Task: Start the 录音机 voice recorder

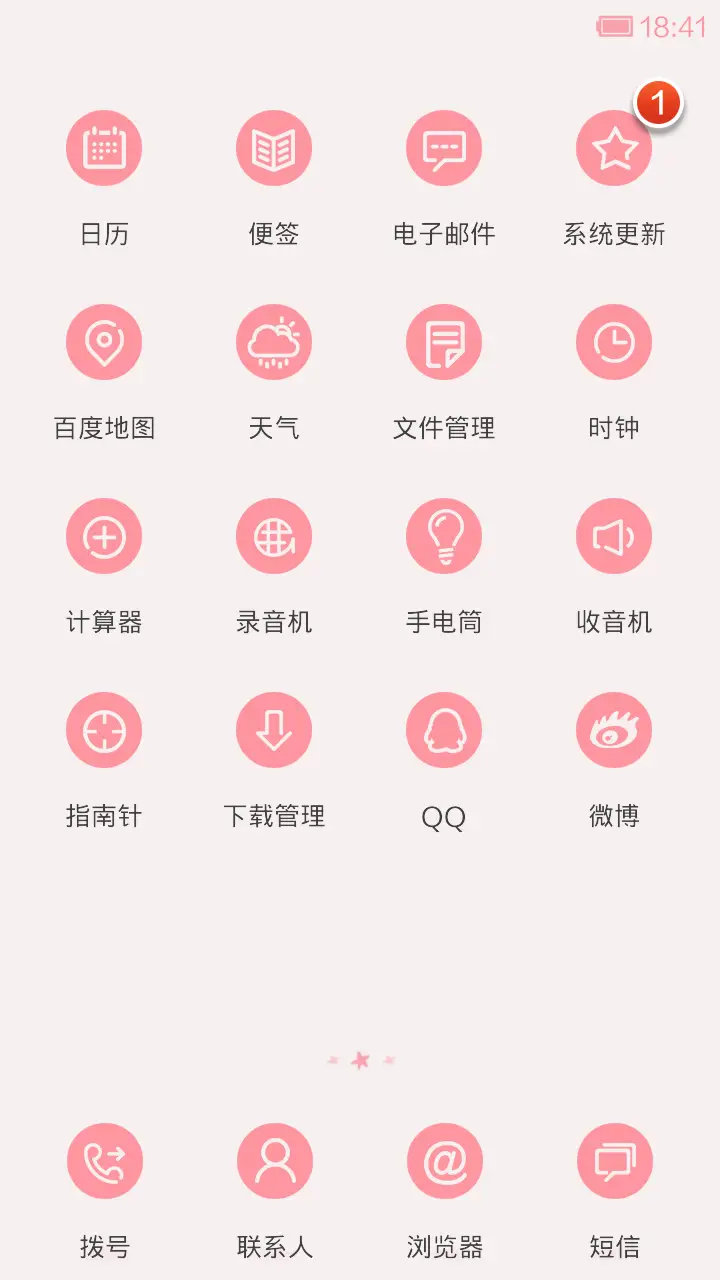Action: pos(274,535)
